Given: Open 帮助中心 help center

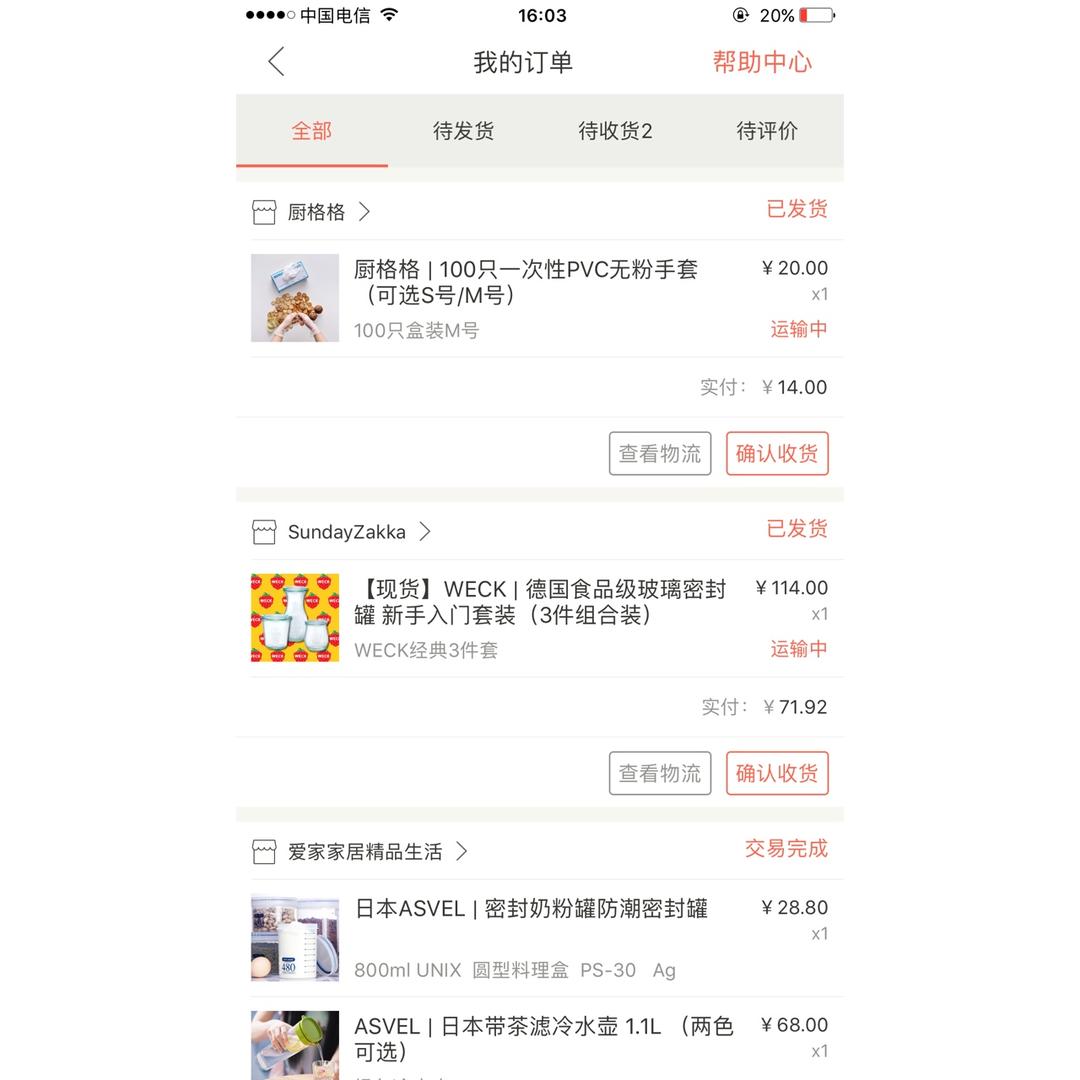Looking at the screenshot, I should tap(761, 62).
